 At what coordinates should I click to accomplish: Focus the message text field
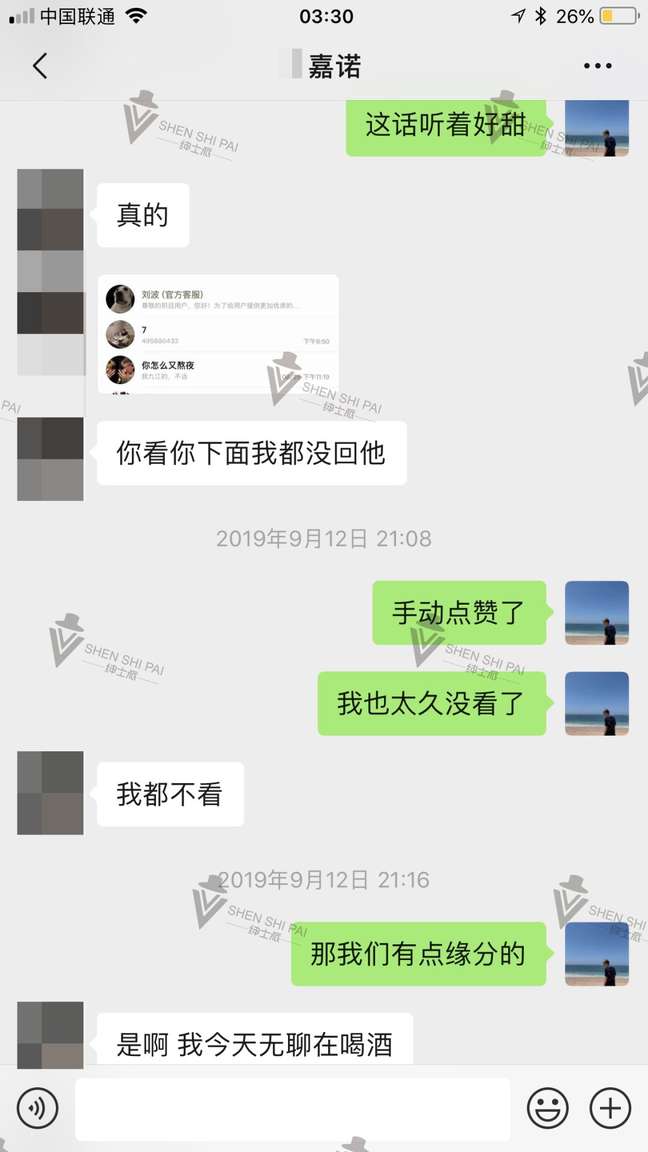click(x=292, y=1108)
